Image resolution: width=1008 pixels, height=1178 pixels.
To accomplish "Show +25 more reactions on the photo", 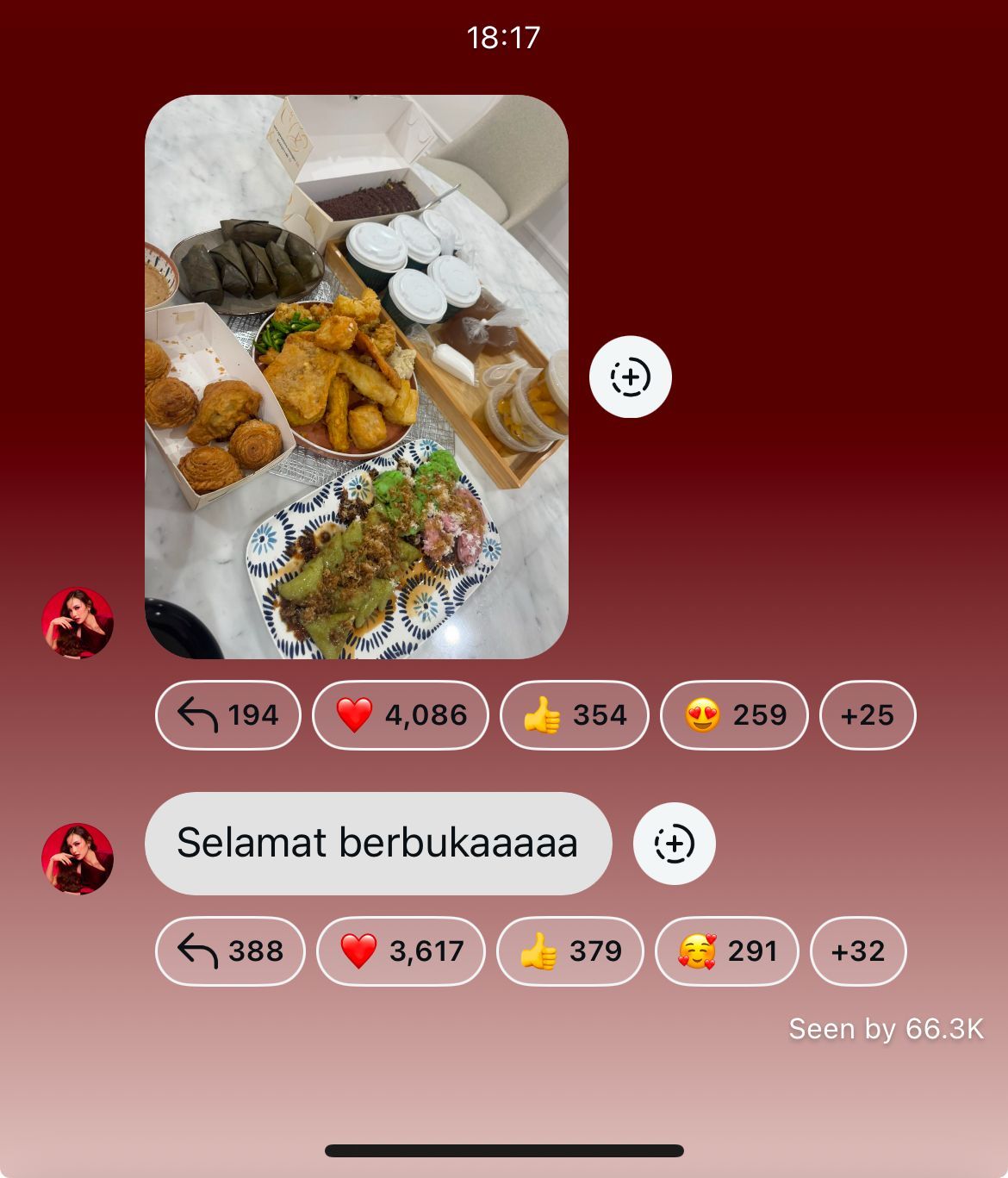I will point(867,715).
